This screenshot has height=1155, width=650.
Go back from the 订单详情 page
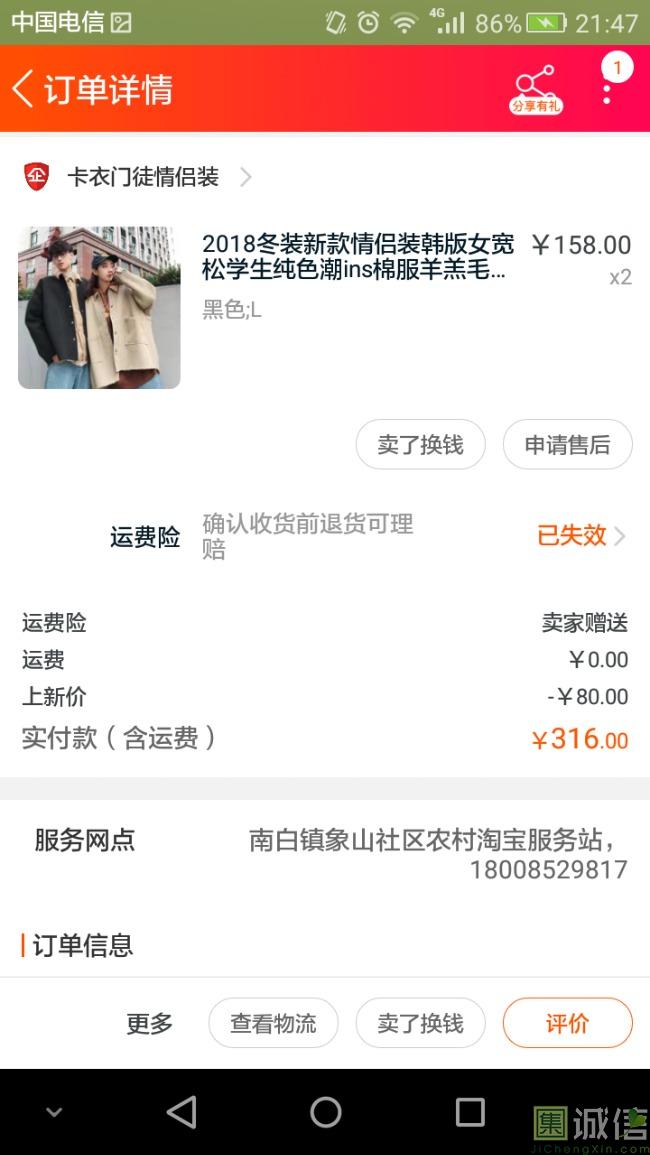(x=24, y=89)
